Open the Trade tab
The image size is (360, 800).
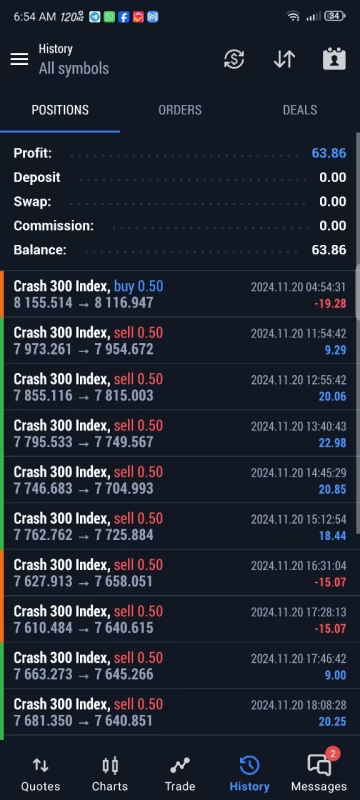point(179,773)
